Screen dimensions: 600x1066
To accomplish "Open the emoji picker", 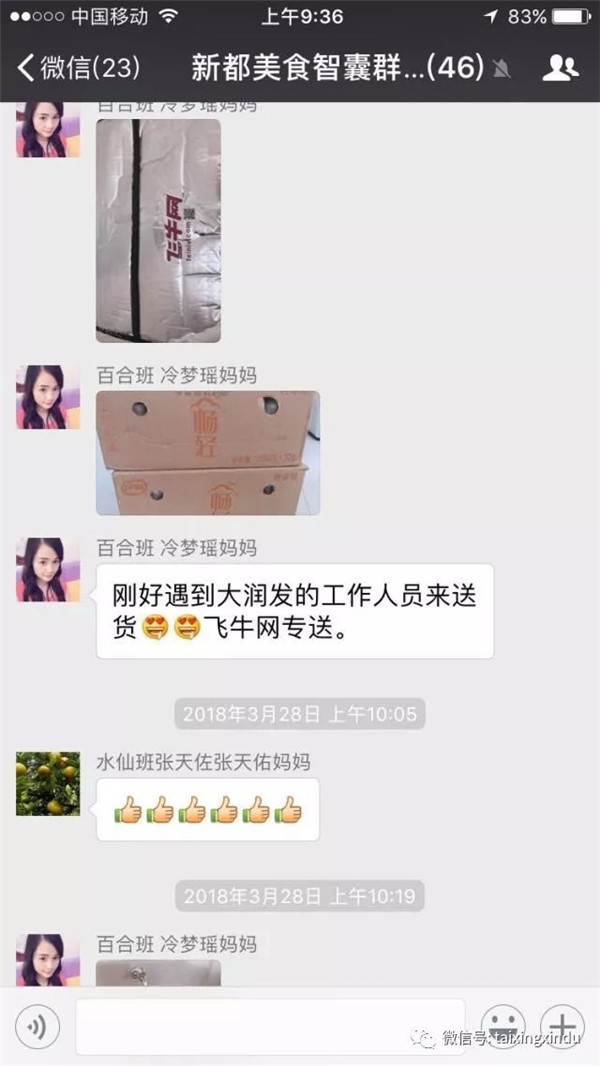I will pos(504,1026).
